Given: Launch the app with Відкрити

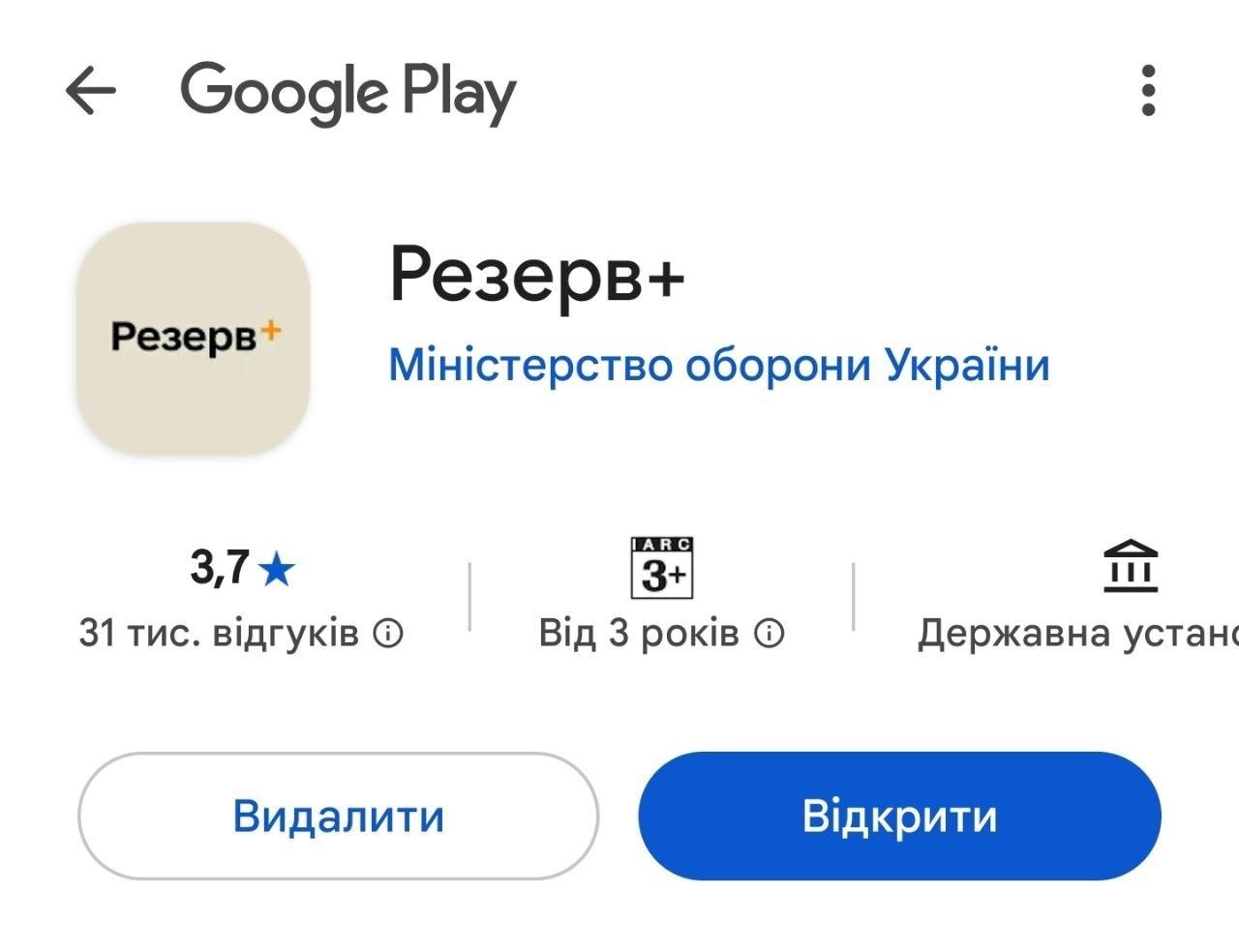Looking at the screenshot, I should click(x=899, y=816).
